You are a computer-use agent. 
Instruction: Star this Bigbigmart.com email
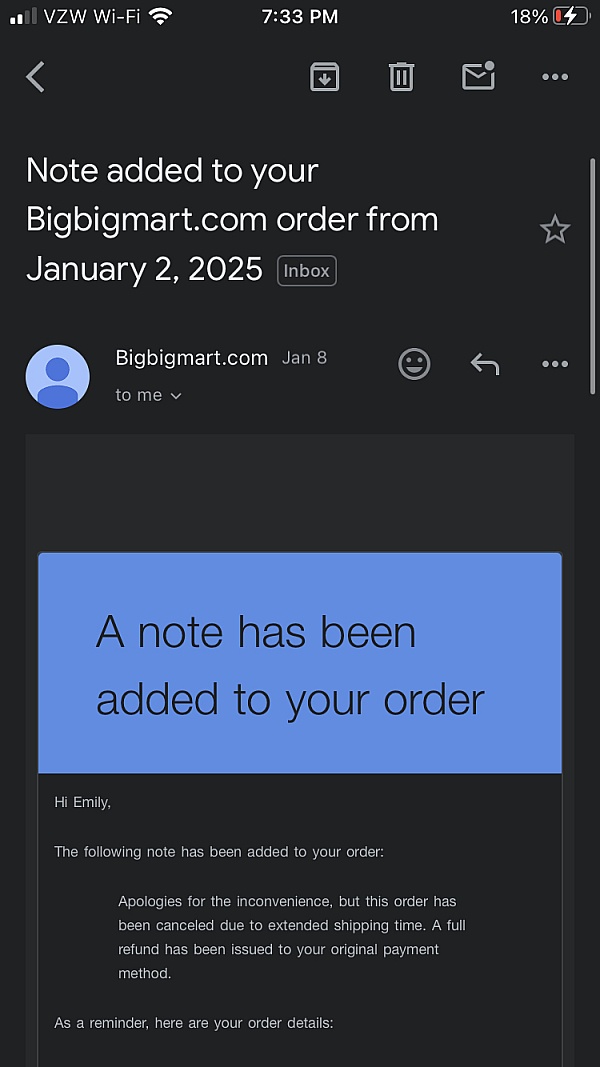(x=554, y=229)
